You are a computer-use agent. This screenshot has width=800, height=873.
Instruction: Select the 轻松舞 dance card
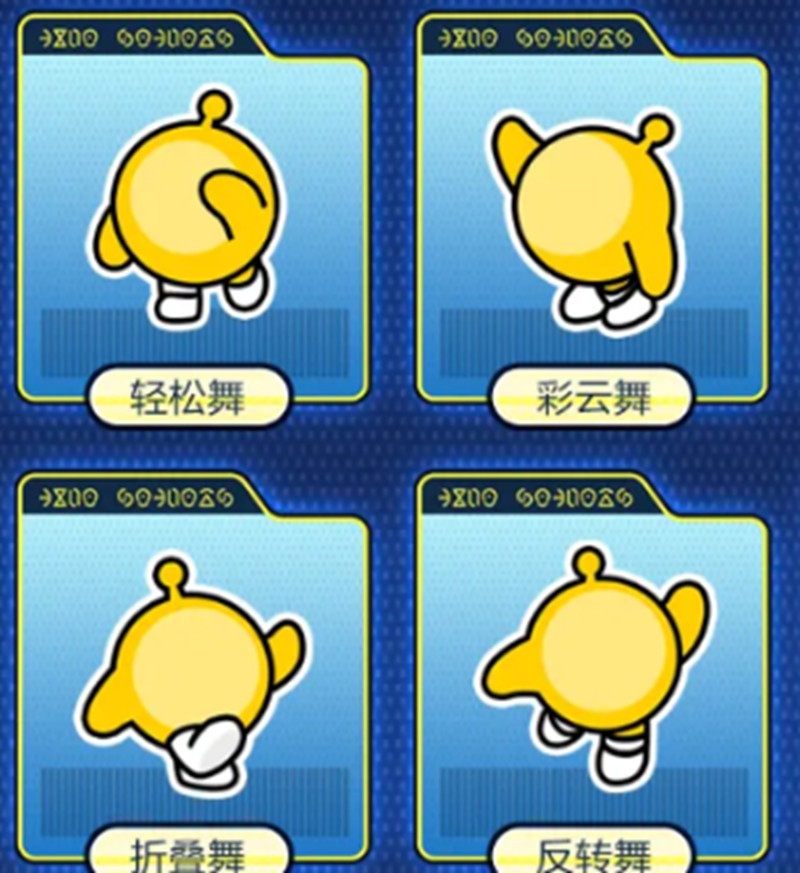(192, 225)
